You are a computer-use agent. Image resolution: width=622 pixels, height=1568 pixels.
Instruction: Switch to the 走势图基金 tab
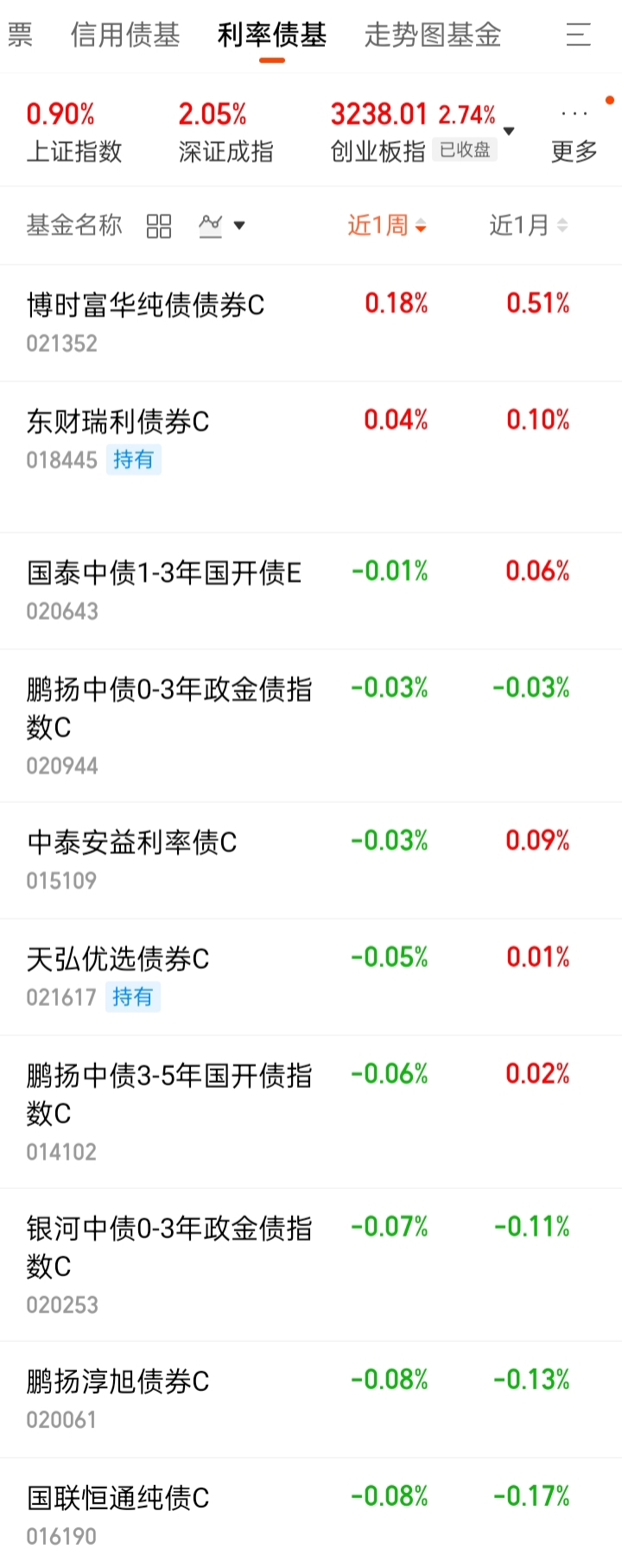pos(433,35)
